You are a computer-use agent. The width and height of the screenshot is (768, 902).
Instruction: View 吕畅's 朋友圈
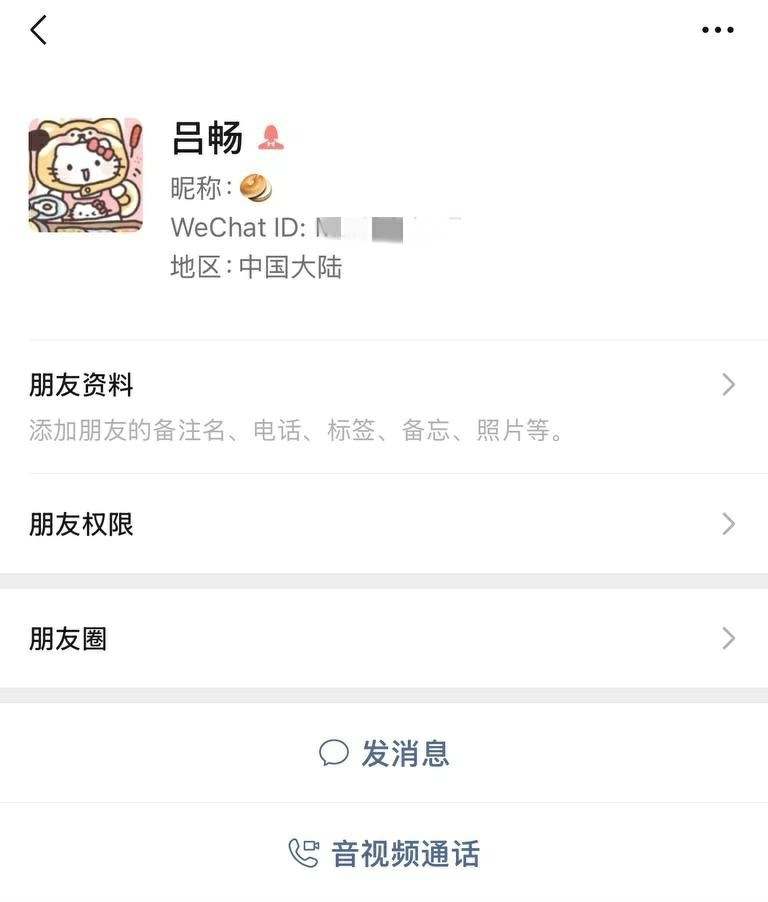384,638
